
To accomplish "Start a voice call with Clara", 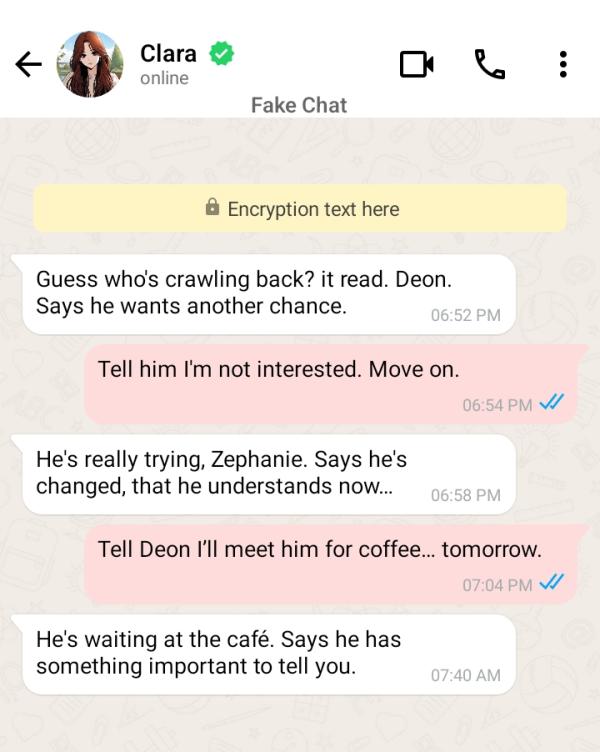I will point(489,64).
